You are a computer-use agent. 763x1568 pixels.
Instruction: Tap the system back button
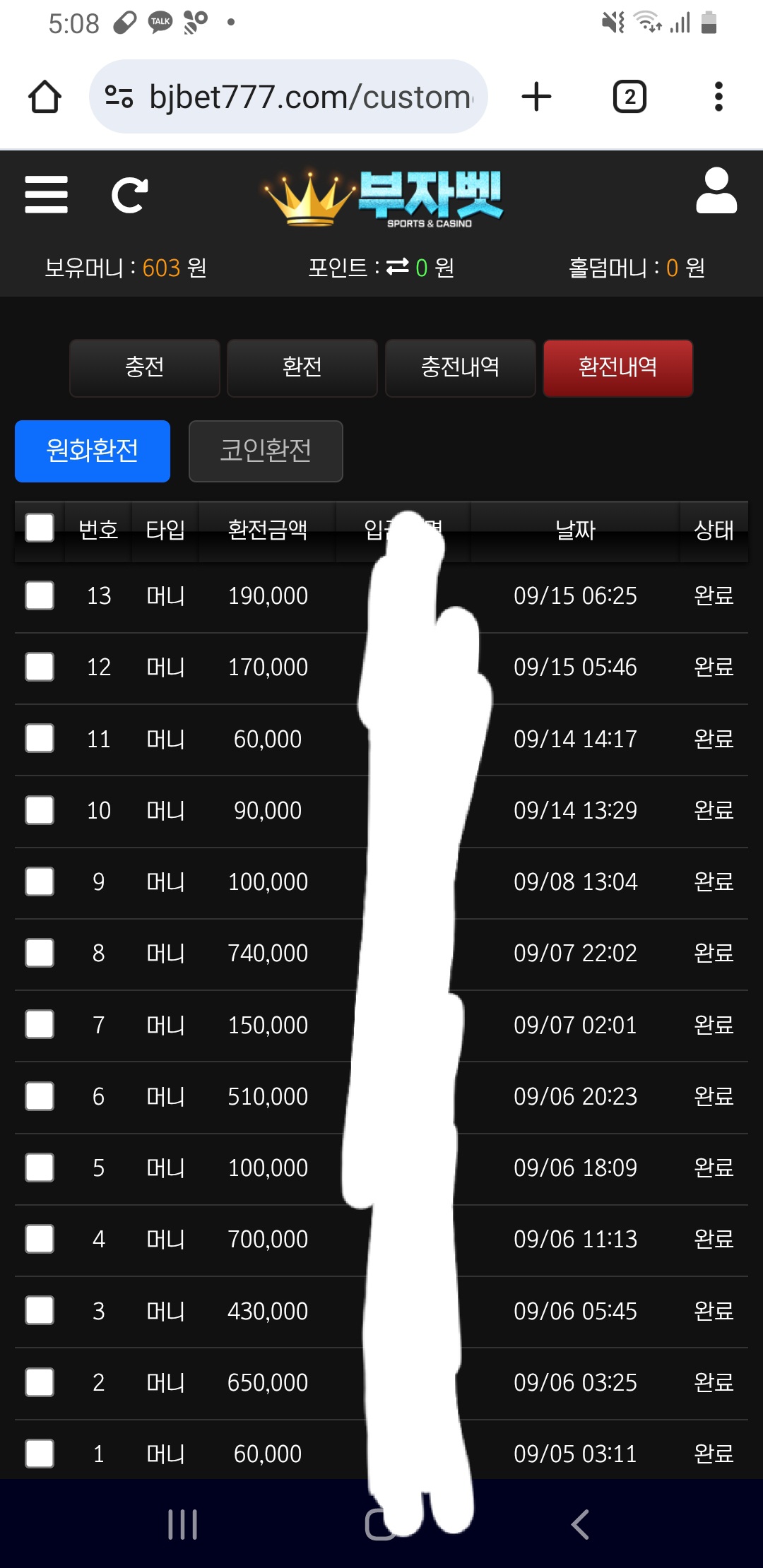pyautogui.click(x=580, y=1524)
